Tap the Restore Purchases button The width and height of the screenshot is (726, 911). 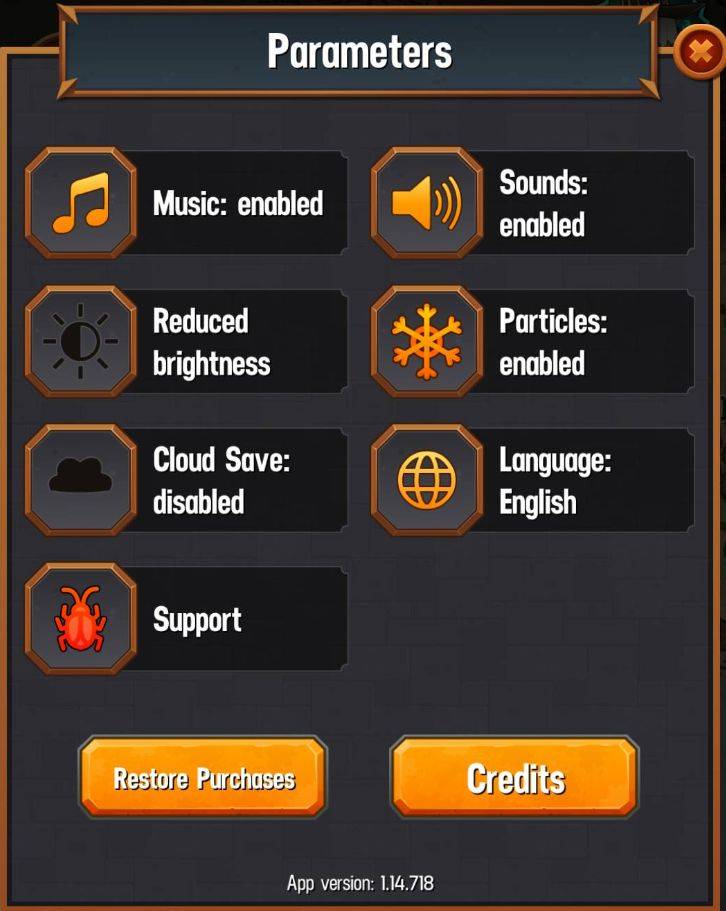203,779
